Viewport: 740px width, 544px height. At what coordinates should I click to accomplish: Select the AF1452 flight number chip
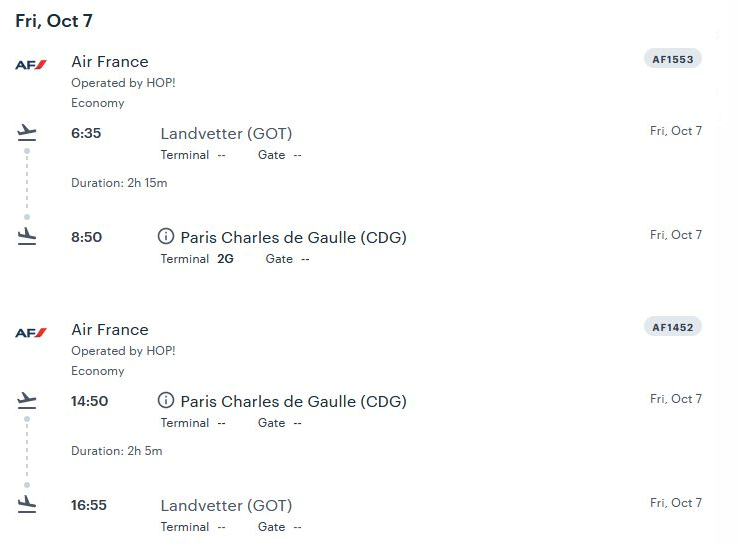pyautogui.click(x=672, y=327)
